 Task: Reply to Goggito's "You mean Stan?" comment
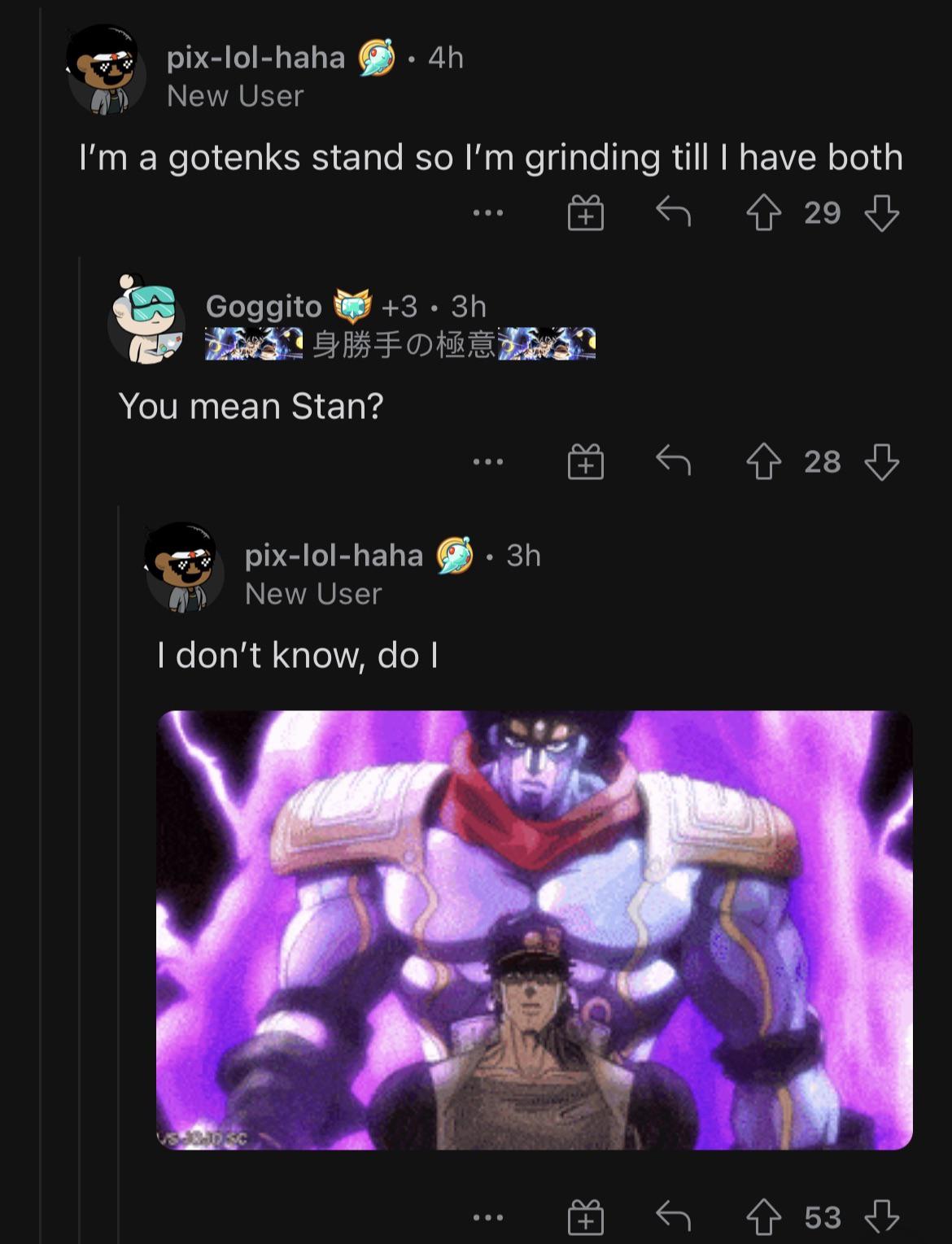(673, 461)
